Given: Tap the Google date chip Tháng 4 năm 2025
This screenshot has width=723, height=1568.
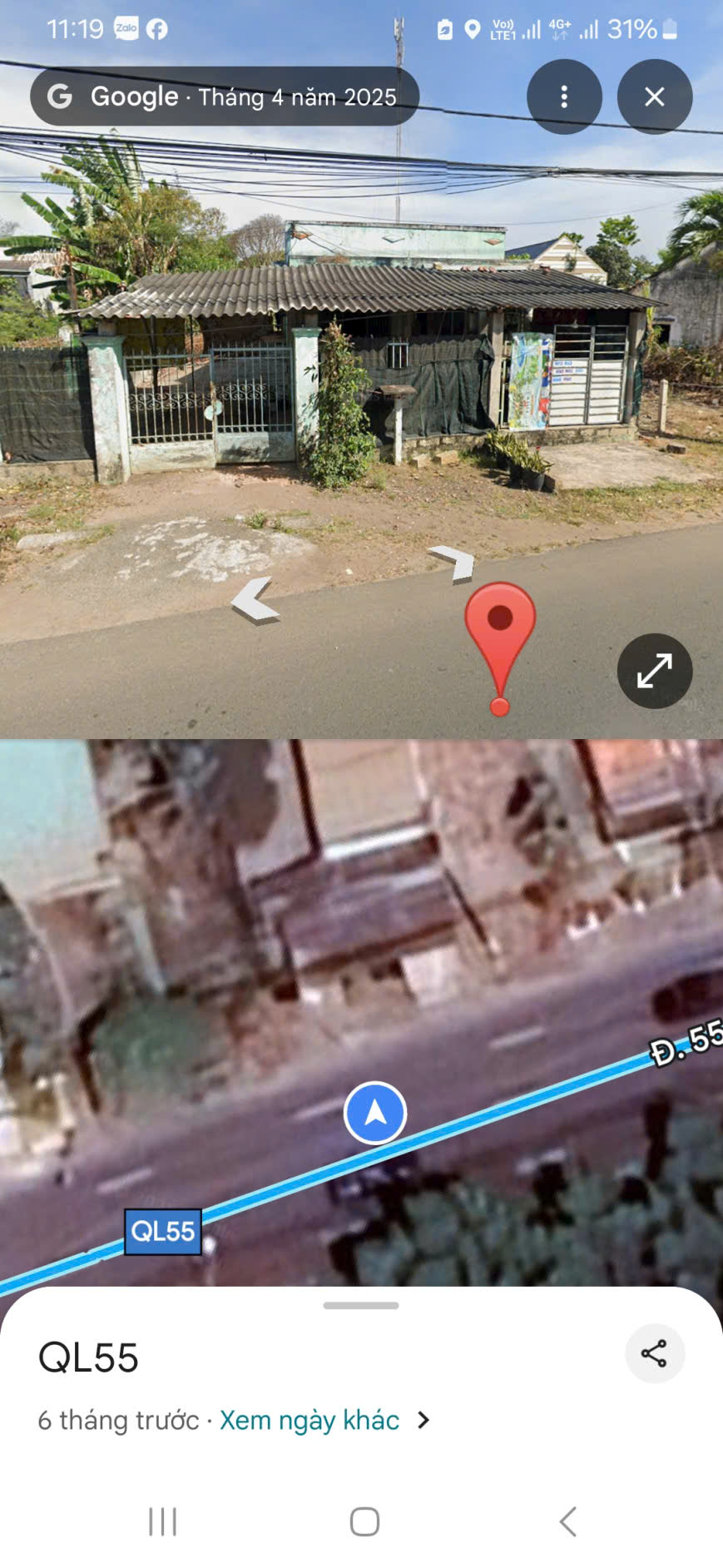Looking at the screenshot, I should coord(225,97).
